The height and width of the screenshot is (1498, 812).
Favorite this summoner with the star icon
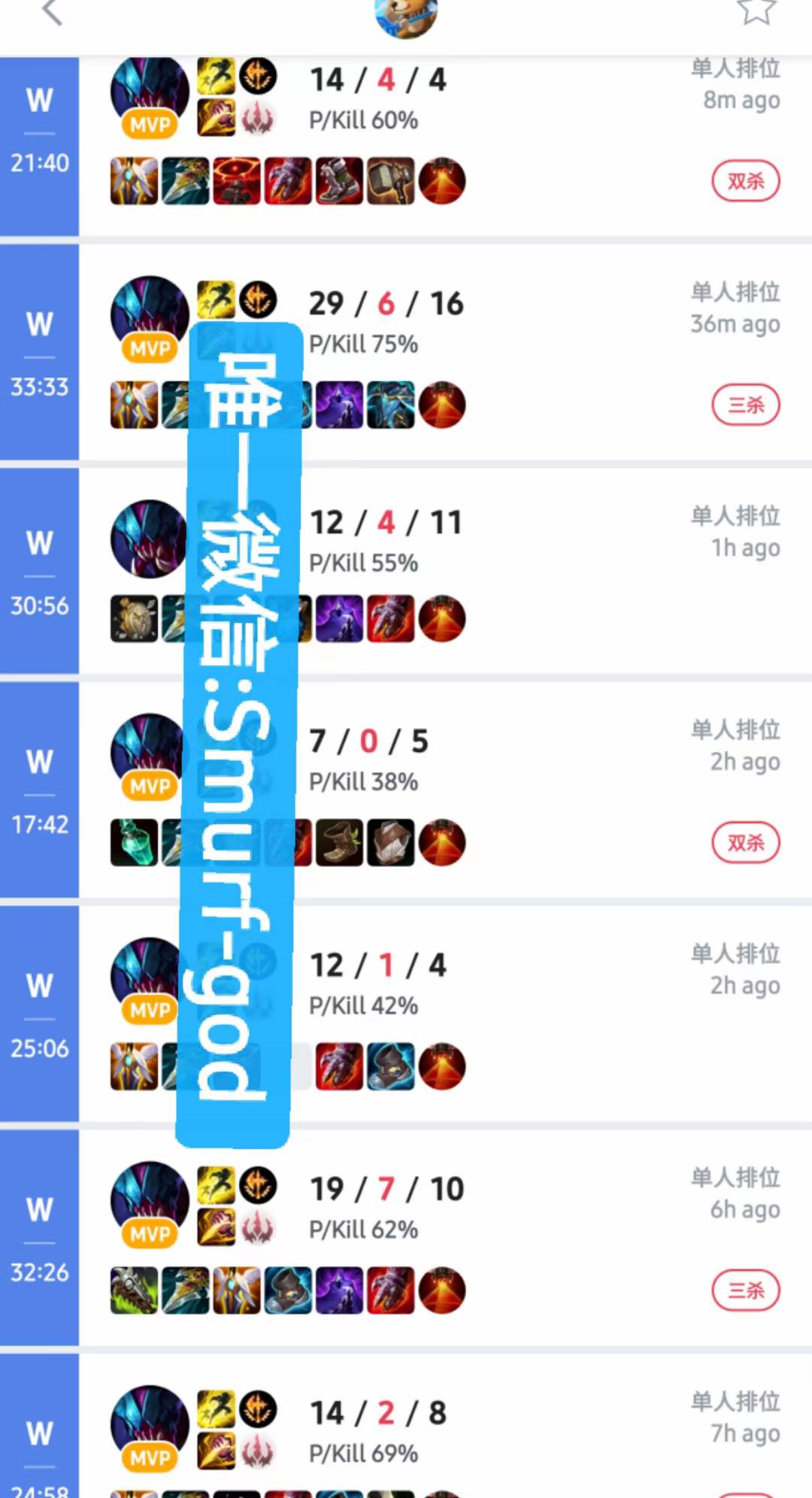coord(755,12)
